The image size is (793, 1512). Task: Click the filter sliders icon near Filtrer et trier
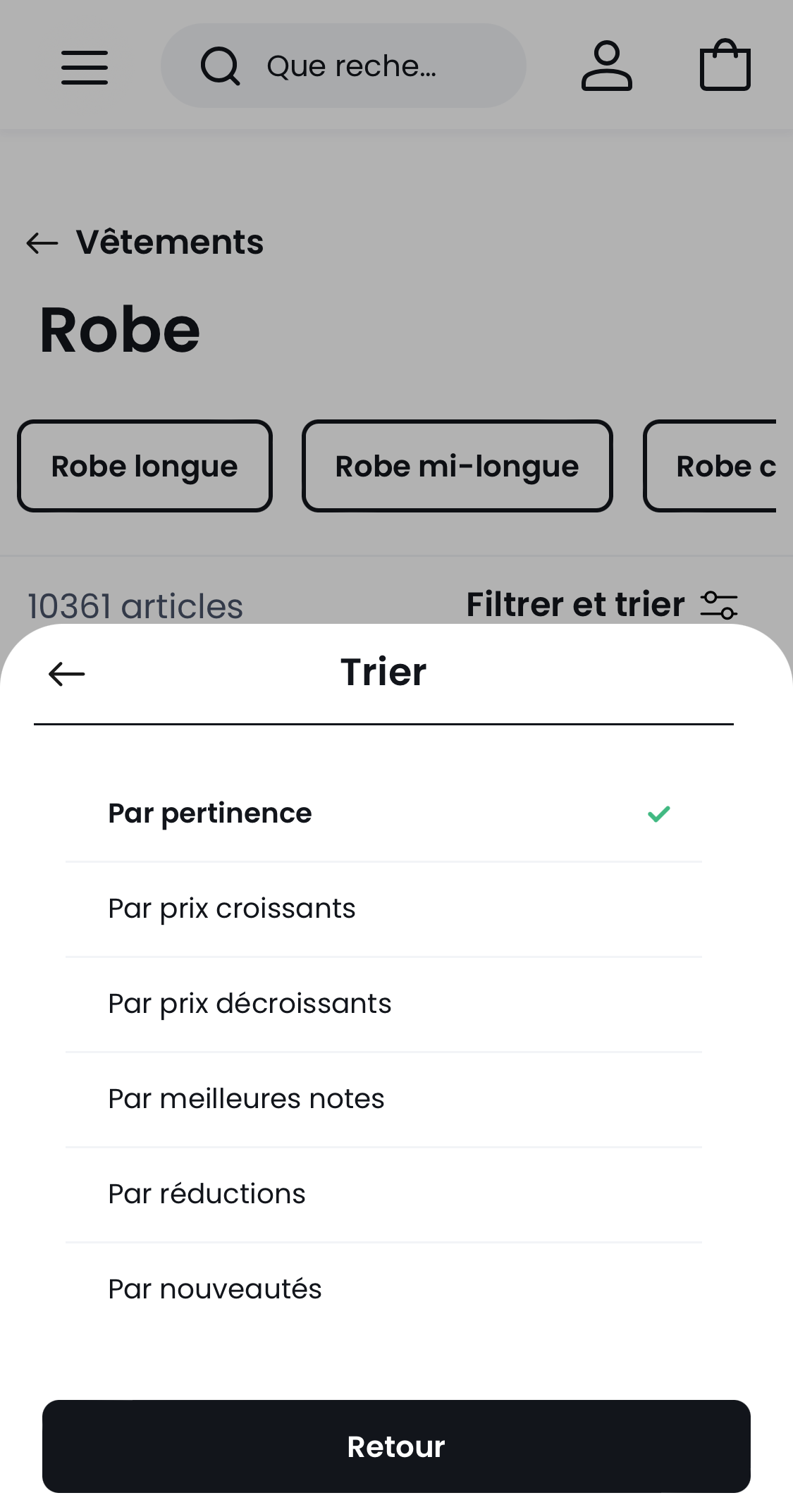pyautogui.click(x=720, y=605)
